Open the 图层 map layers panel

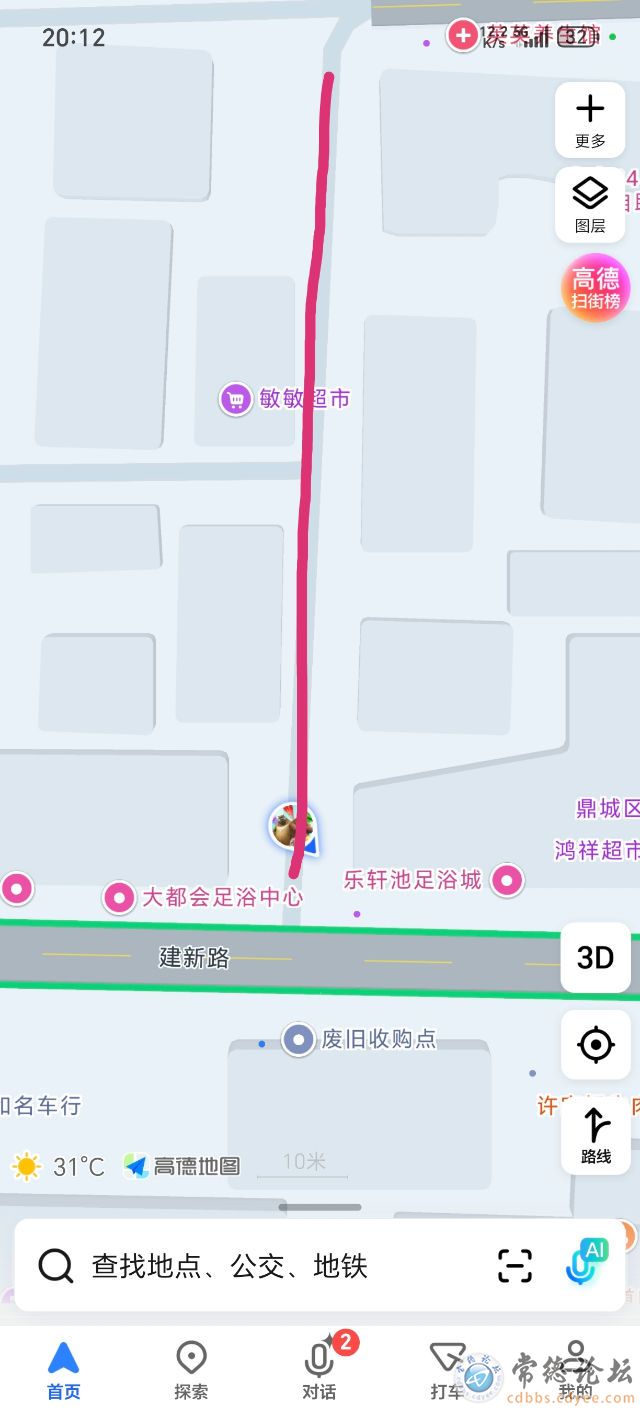(x=590, y=204)
